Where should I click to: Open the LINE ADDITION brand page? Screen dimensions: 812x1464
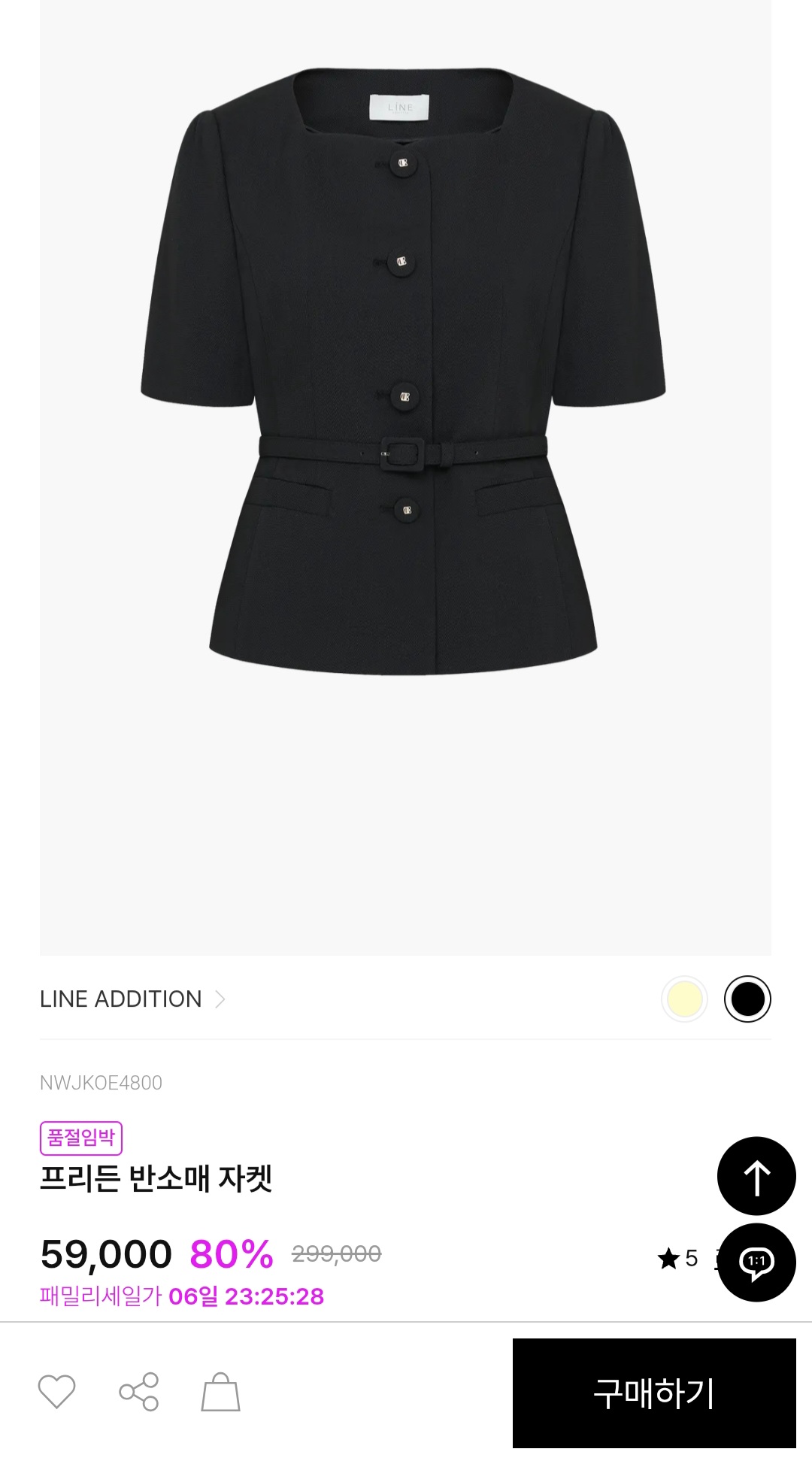click(x=132, y=999)
